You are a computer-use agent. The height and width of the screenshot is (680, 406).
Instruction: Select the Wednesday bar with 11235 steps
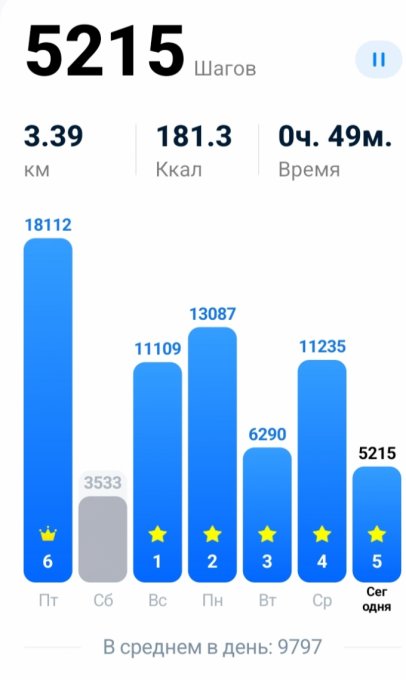322,471
